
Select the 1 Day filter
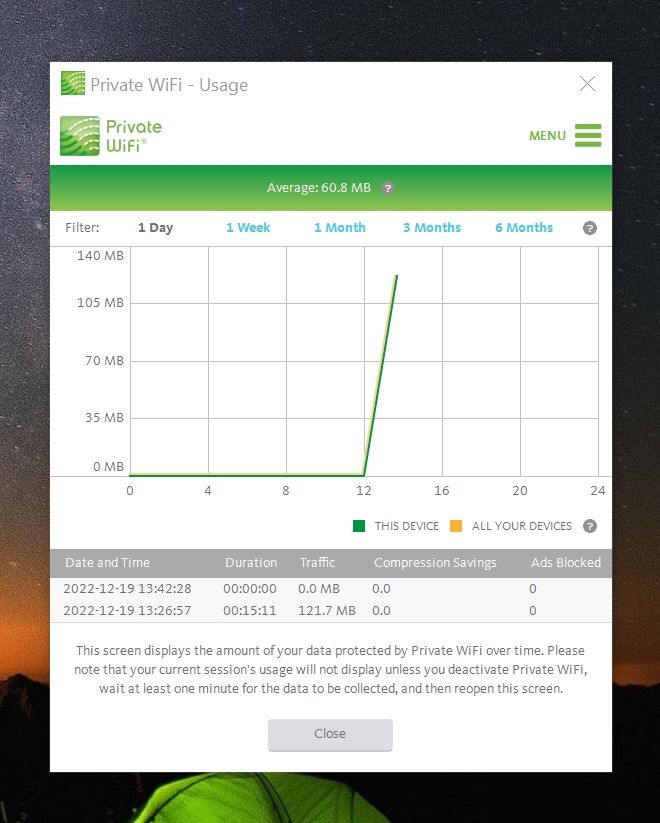click(155, 228)
